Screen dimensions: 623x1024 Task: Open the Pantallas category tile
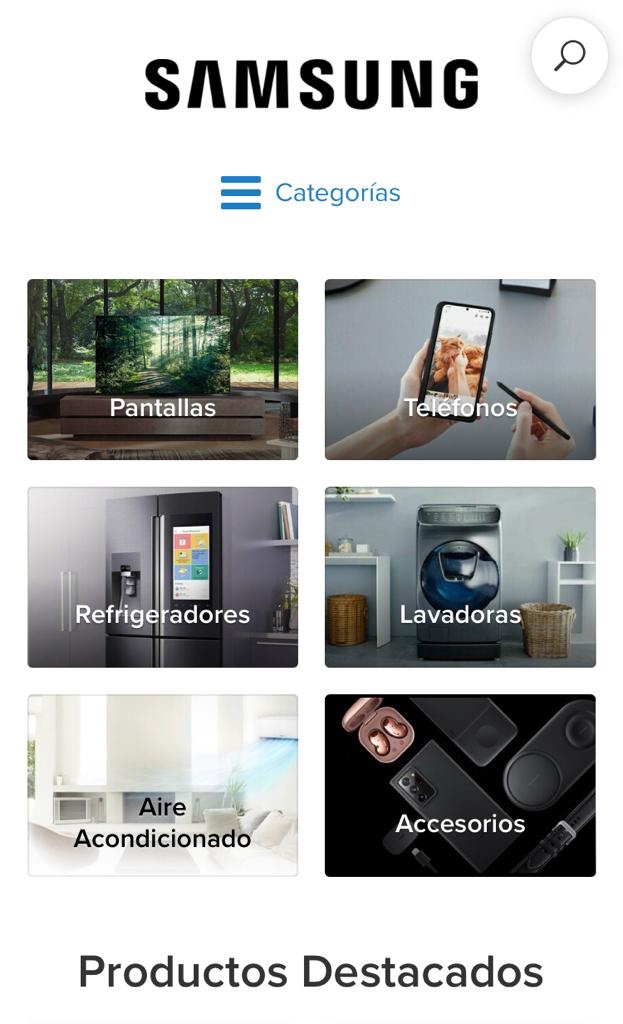162,369
